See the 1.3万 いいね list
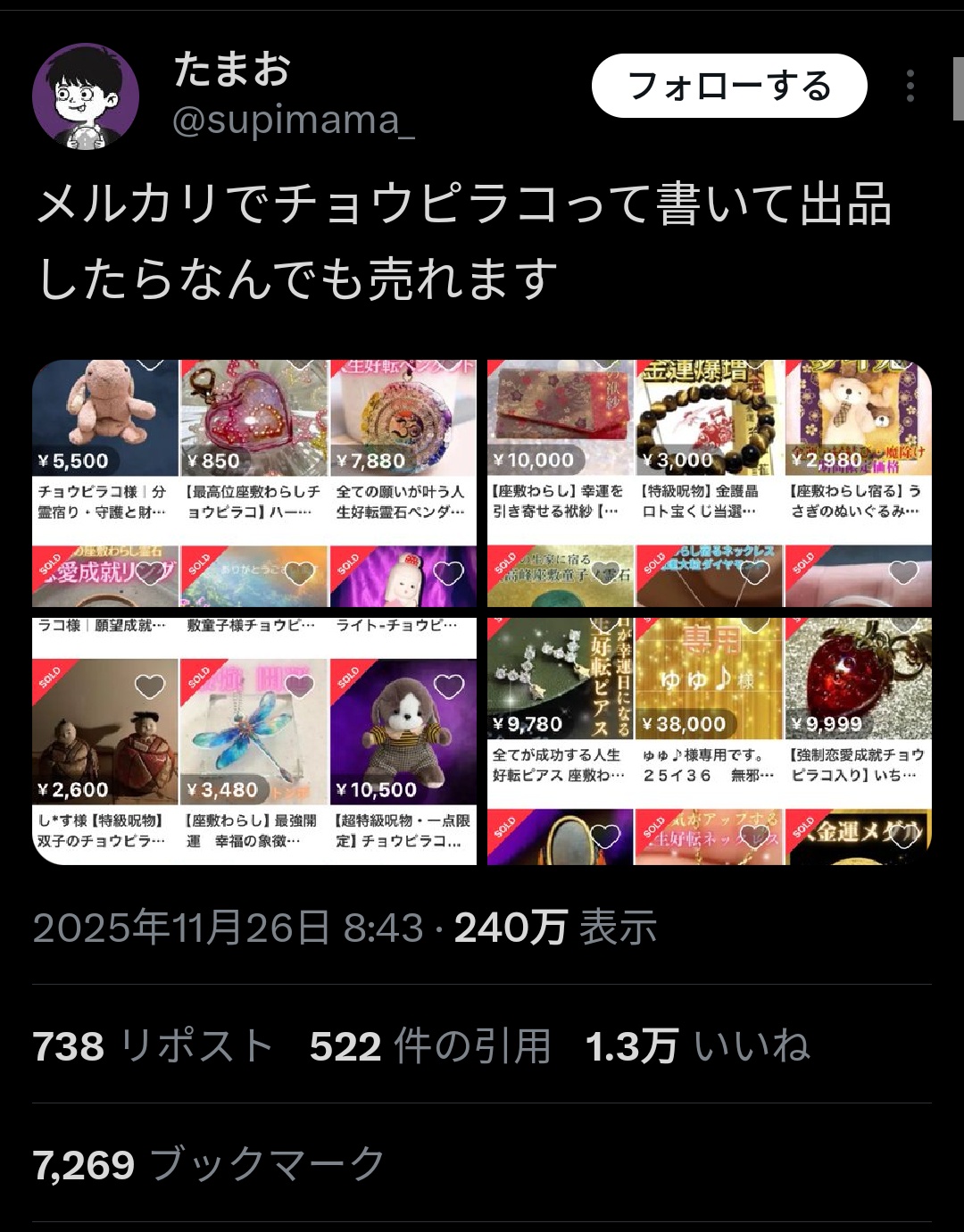Image resolution: width=964 pixels, height=1232 pixels. (x=697, y=1046)
